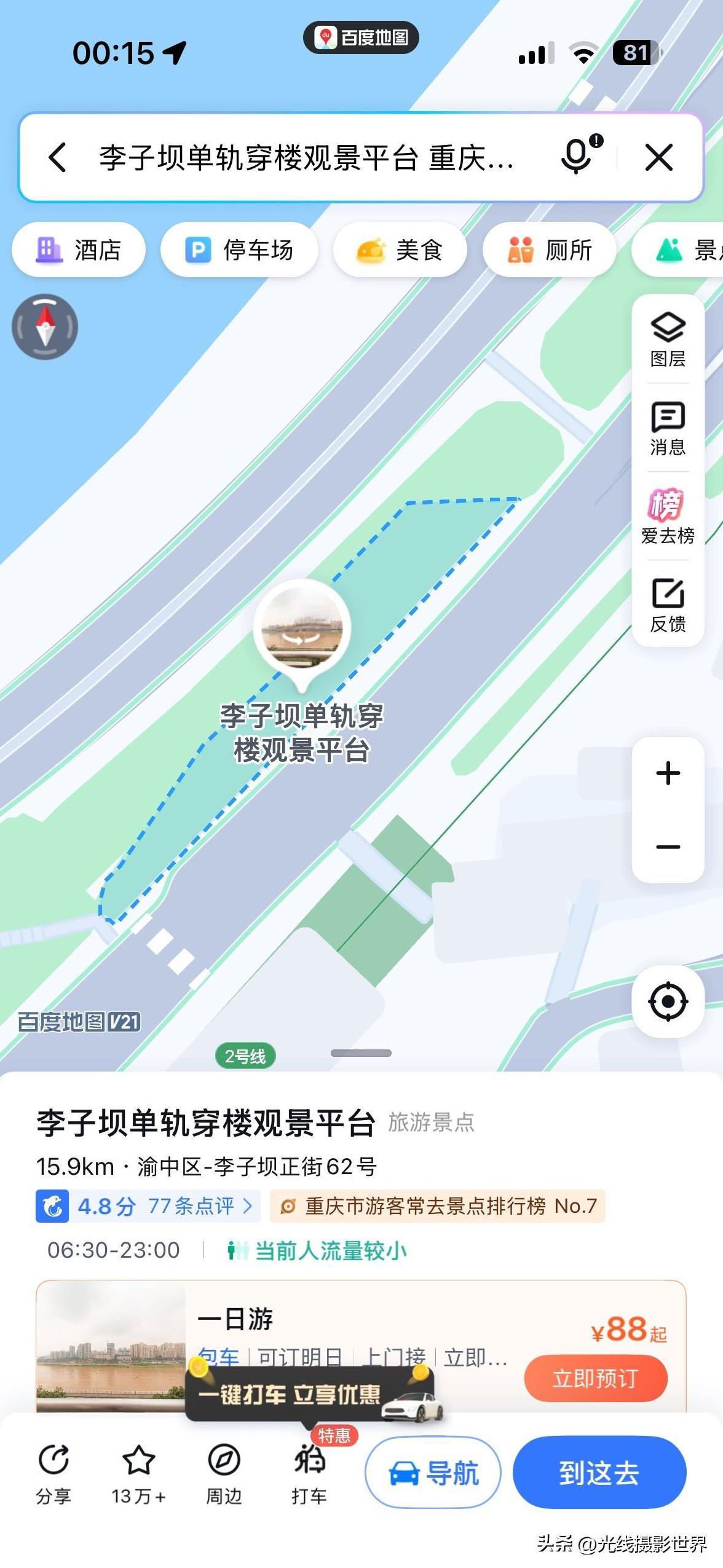
Task: Show nearby 厕所 restrooms
Action: [549, 250]
